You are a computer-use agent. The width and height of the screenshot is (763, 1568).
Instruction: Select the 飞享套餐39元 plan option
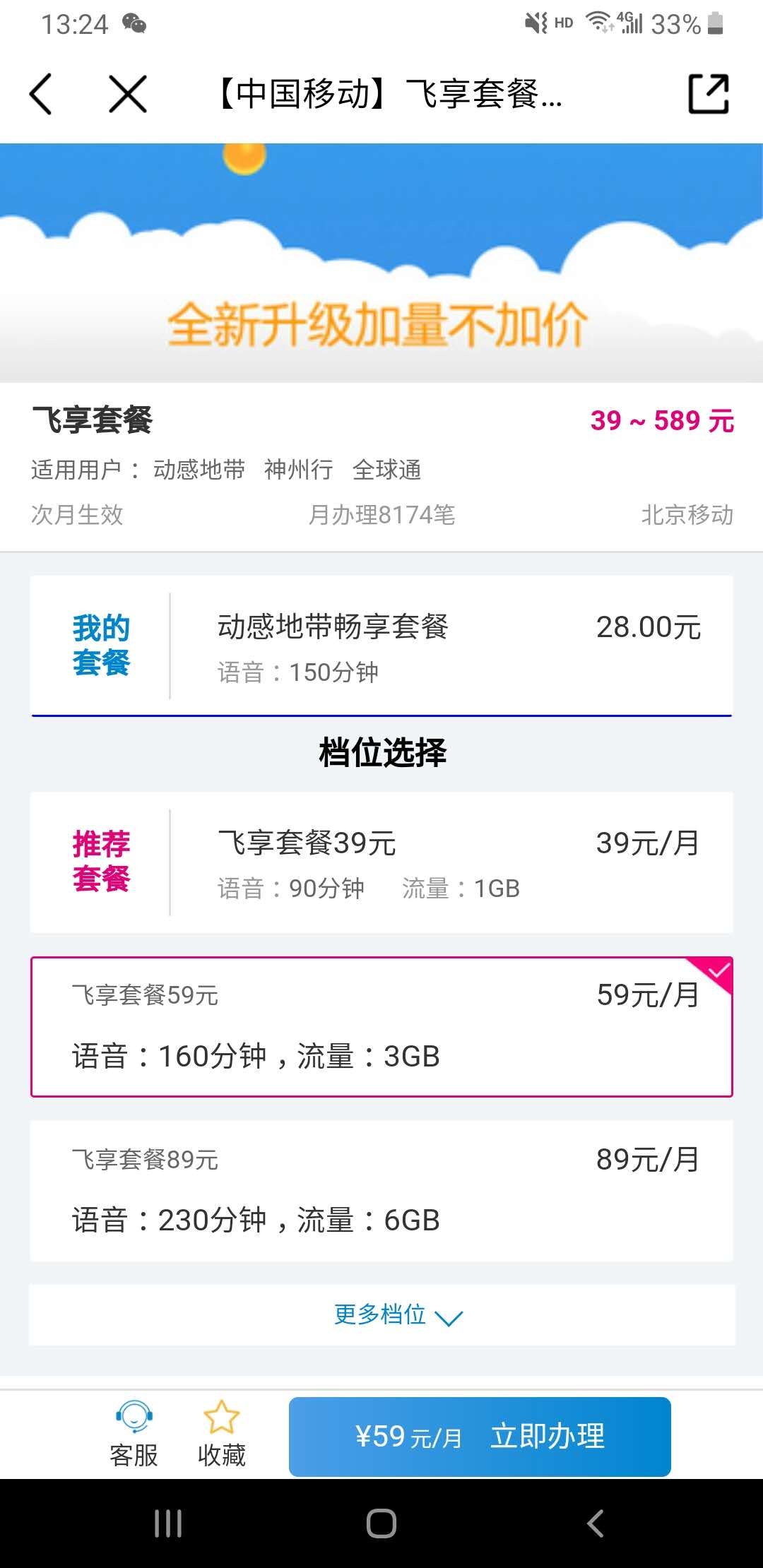pos(381,860)
